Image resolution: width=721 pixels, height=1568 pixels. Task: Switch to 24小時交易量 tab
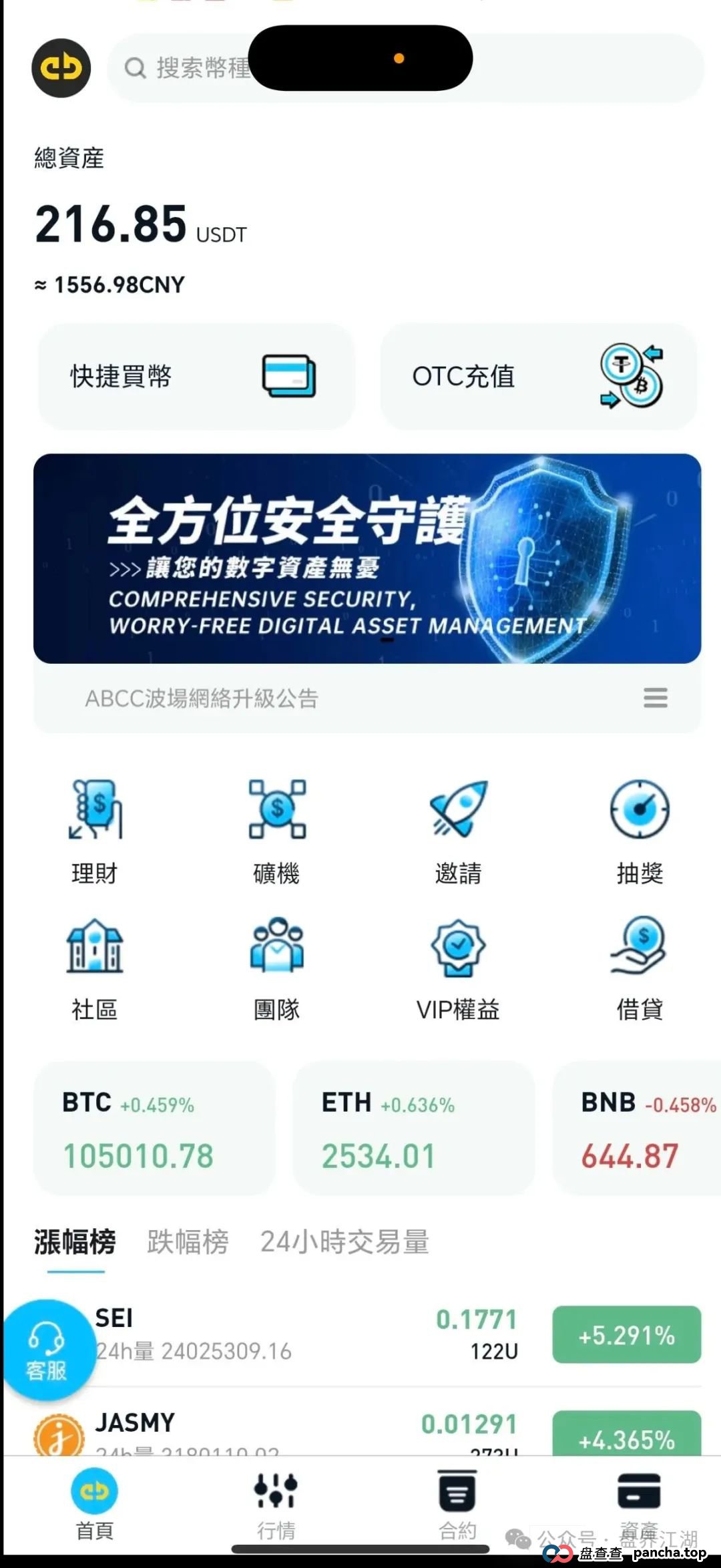click(344, 1242)
